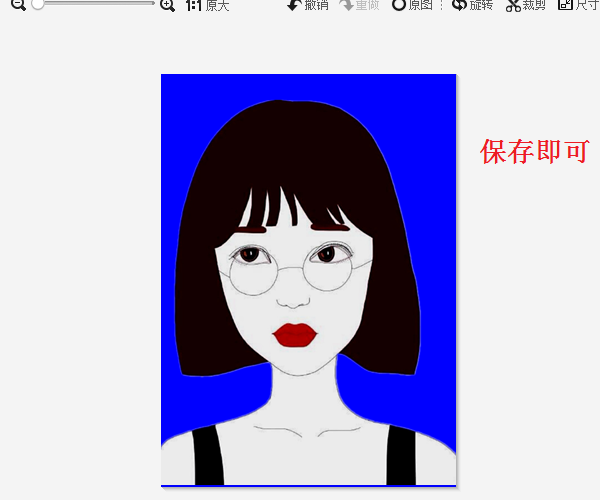Tap the zoom slider handle
600x500 pixels.
pyautogui.click(x=37, y=4)
